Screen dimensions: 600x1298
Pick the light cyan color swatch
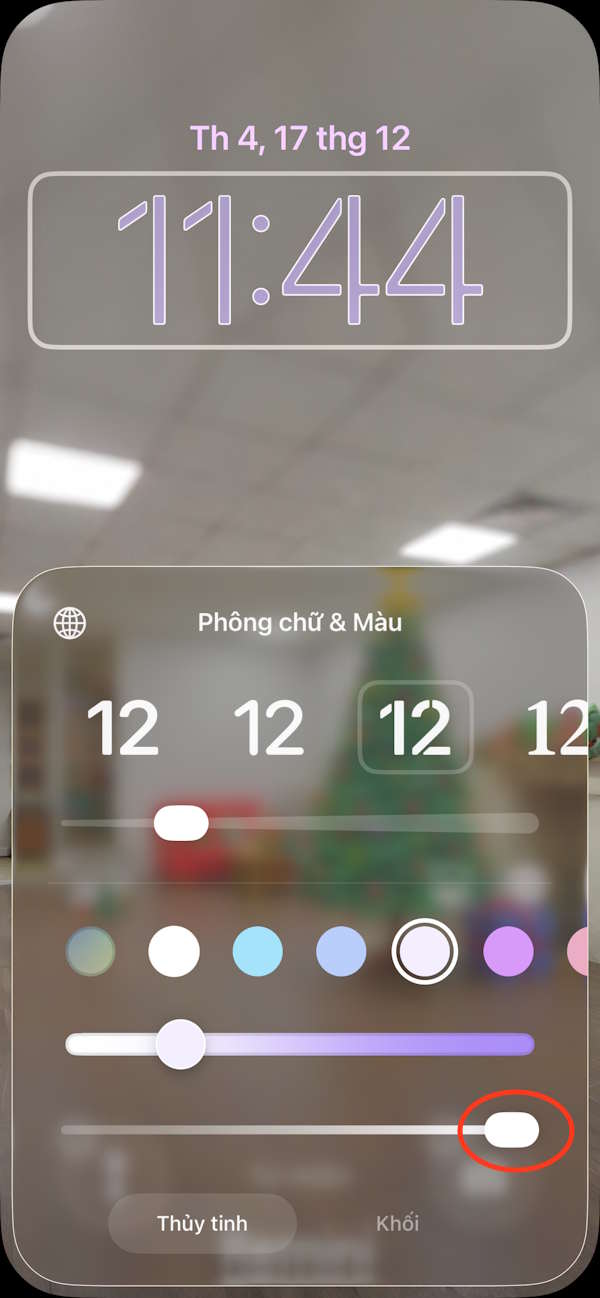(258, 951)
